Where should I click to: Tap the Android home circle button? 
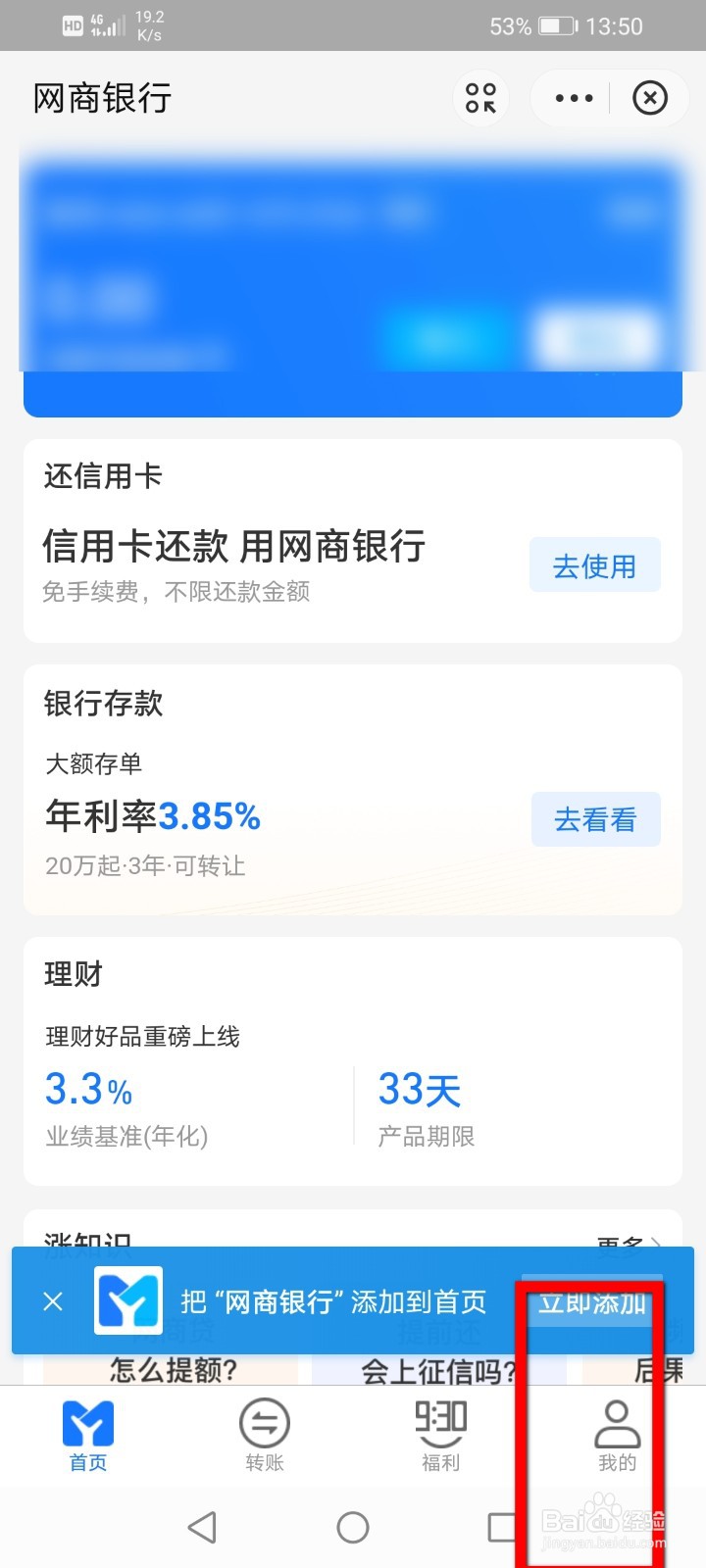pyautogui.click(x=353, y=1526)
